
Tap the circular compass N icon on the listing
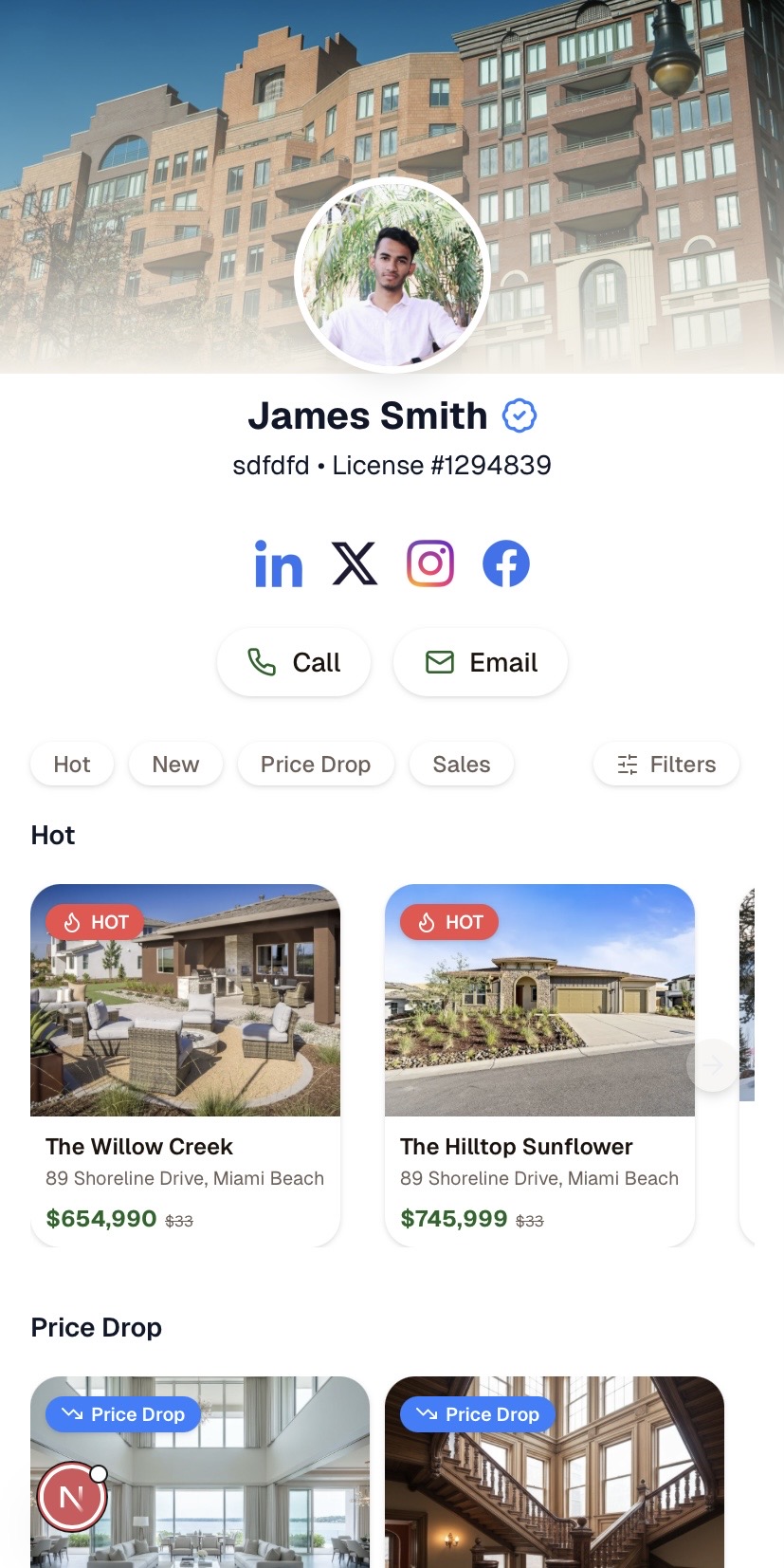pos(71,1497)
